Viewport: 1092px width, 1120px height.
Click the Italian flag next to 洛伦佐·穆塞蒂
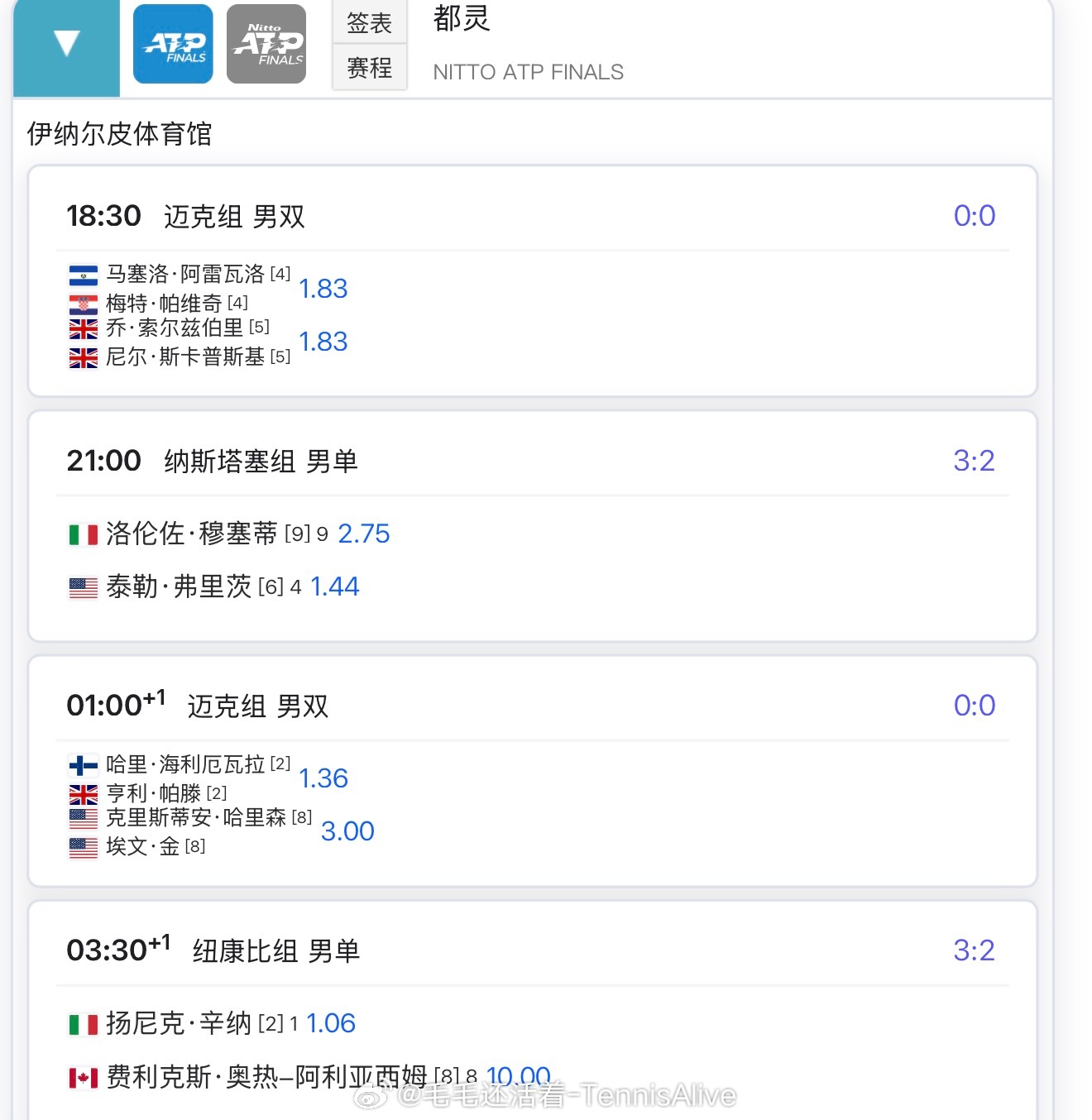(82, 534)
